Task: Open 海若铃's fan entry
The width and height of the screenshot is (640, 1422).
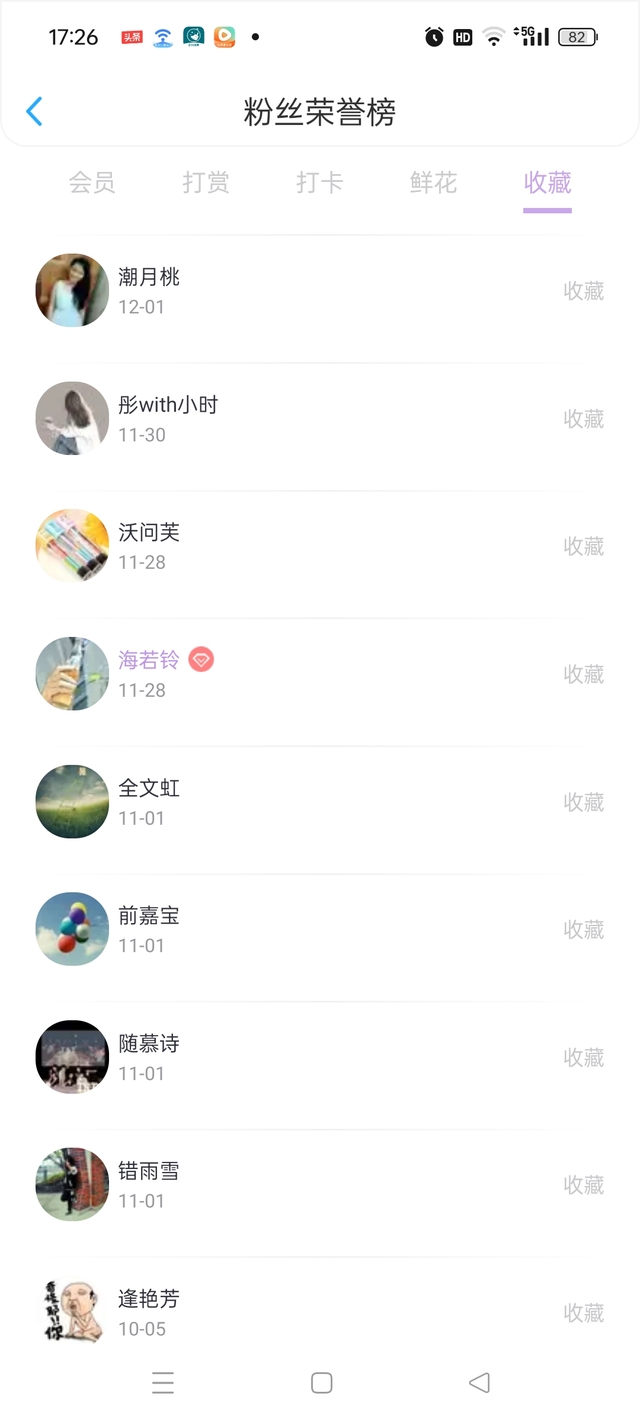Action: pyautogui.click(x=320, y=674)
